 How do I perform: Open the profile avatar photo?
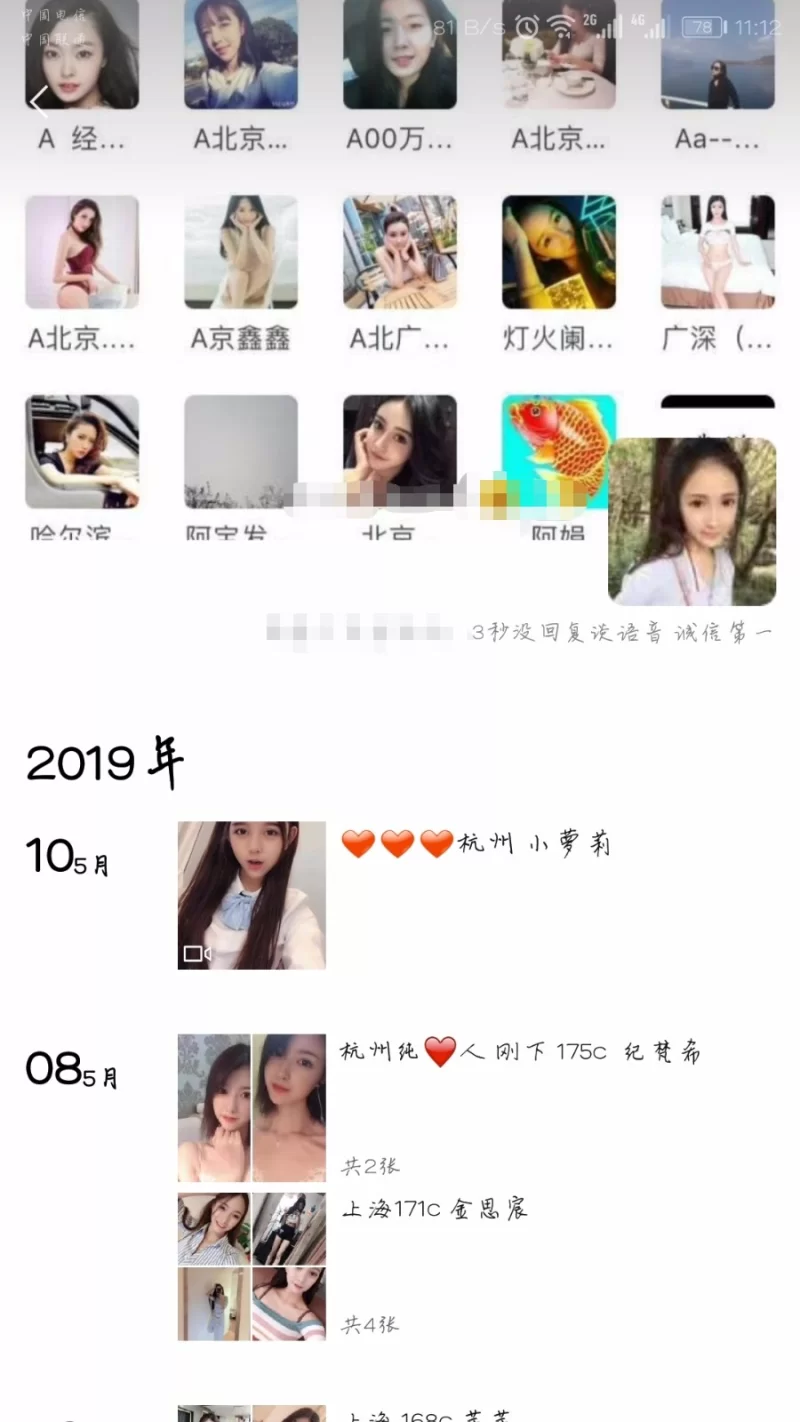click(x=691, y=521)
